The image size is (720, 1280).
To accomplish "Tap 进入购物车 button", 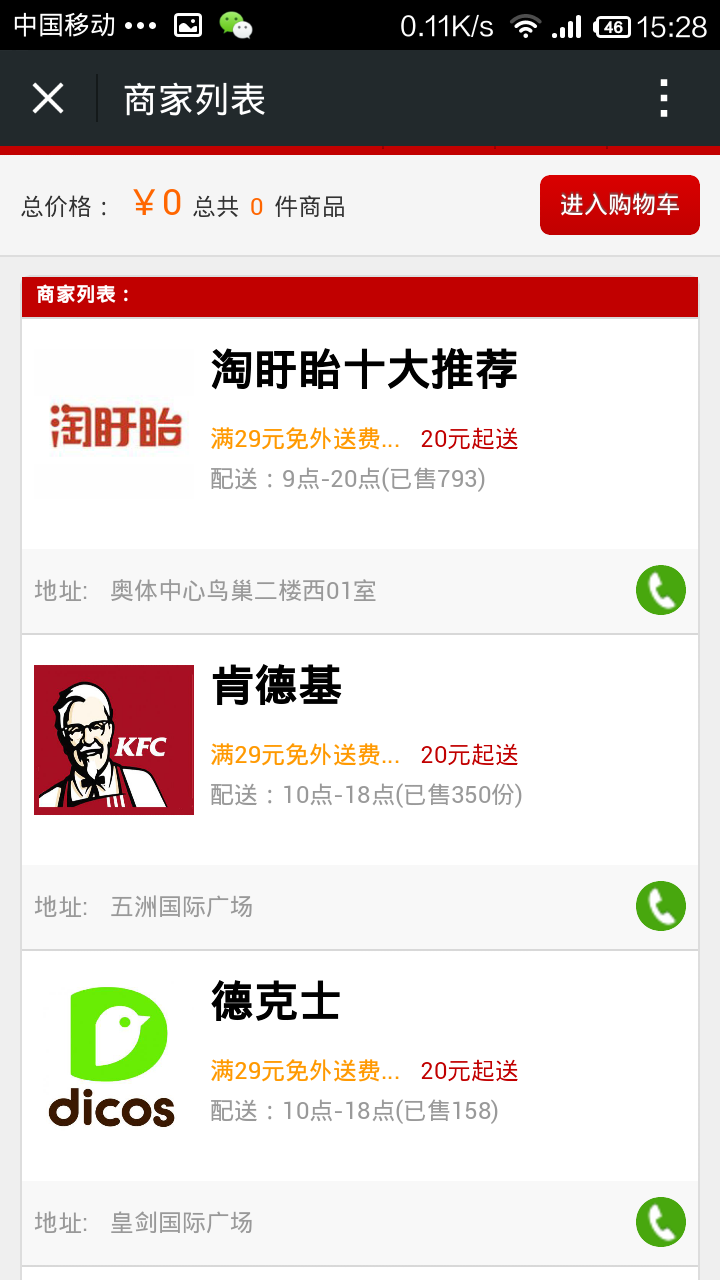I will 620,205.
